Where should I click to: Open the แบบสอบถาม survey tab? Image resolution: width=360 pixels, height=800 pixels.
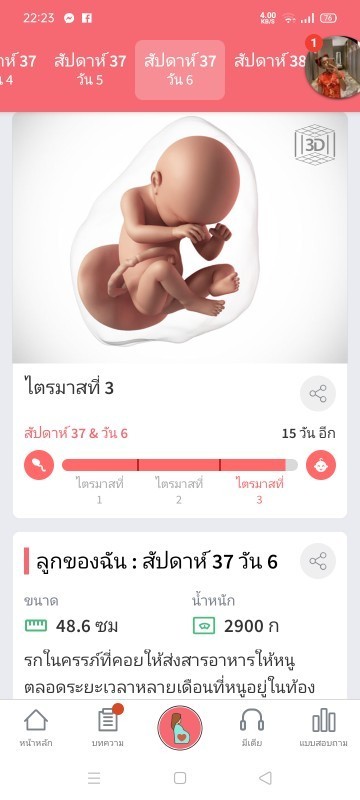(x=323, y=728)
